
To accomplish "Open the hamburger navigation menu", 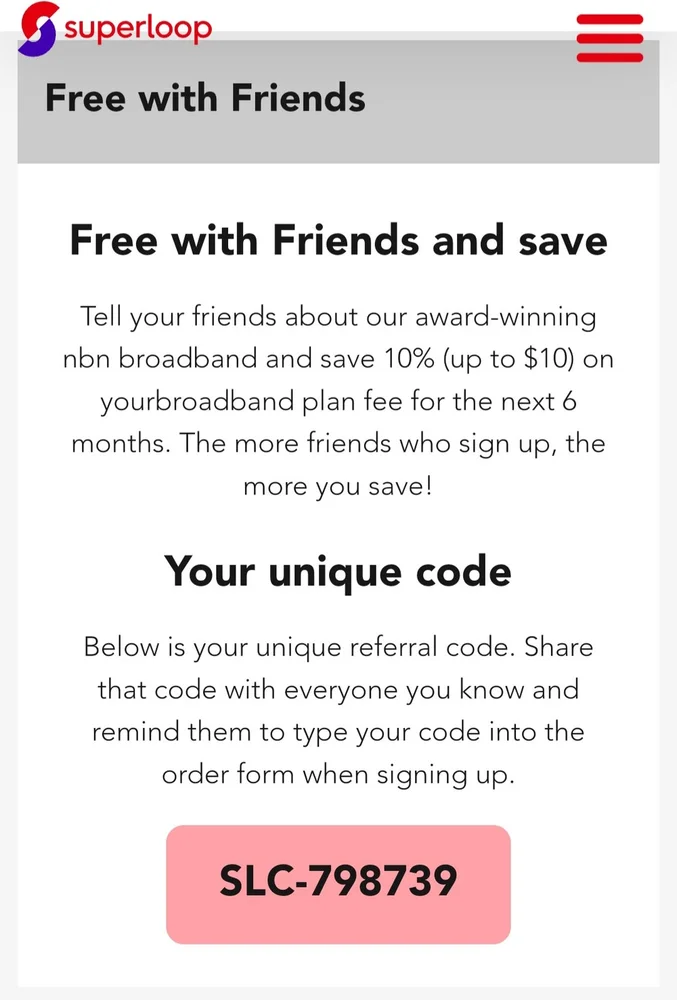I will (x=609, y=38).
